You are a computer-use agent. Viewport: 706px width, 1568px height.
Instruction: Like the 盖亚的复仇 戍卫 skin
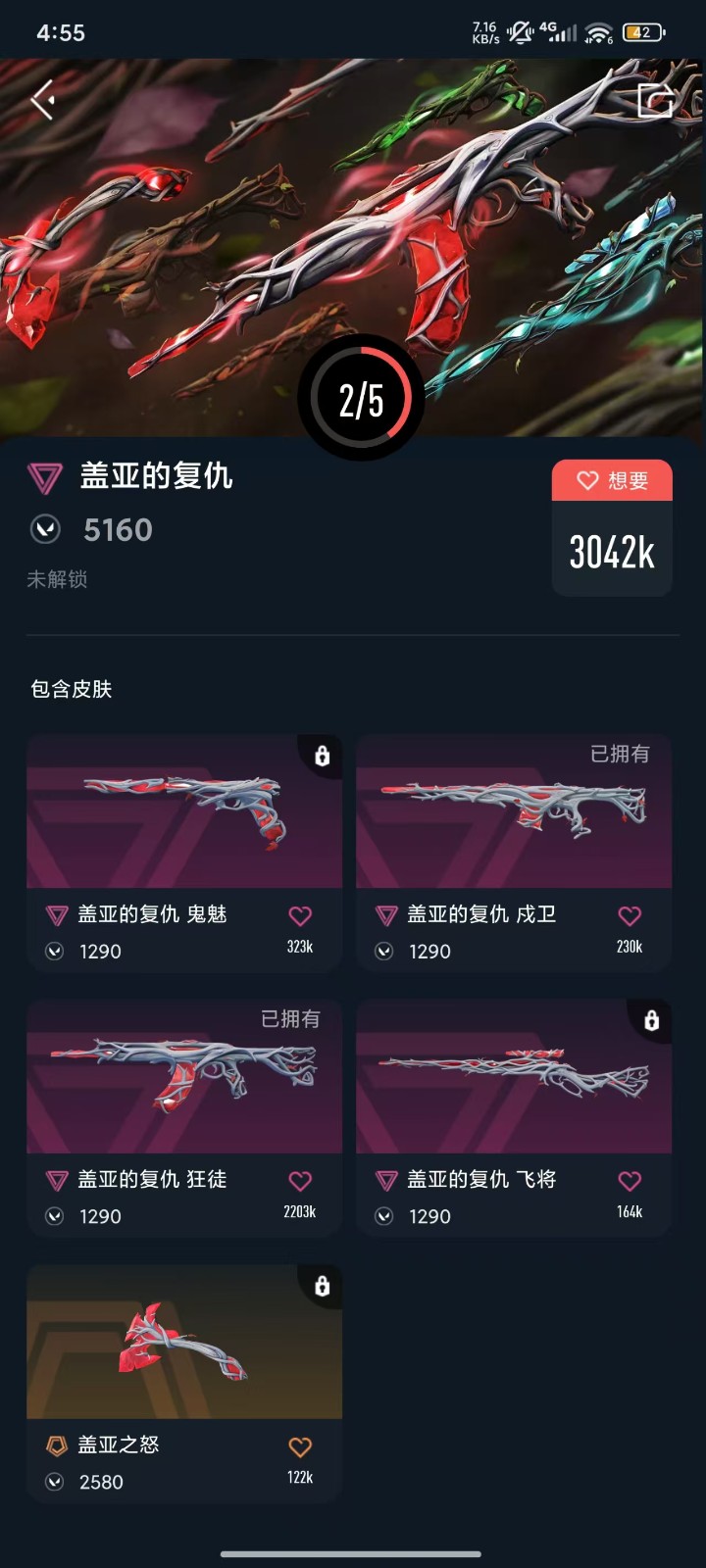click(x=630, y=916)
